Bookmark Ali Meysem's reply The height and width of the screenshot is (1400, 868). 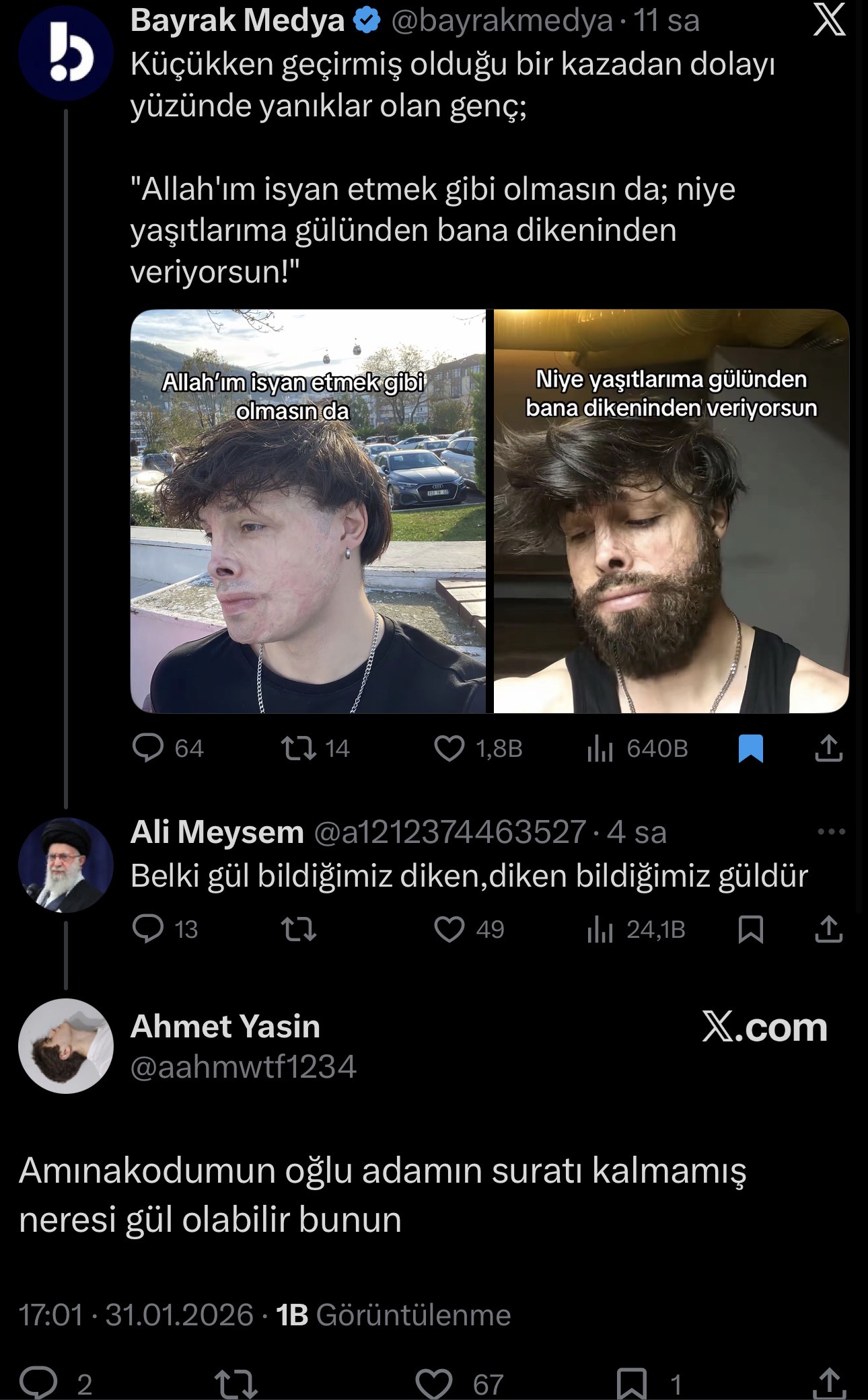[x=750, y=929]
